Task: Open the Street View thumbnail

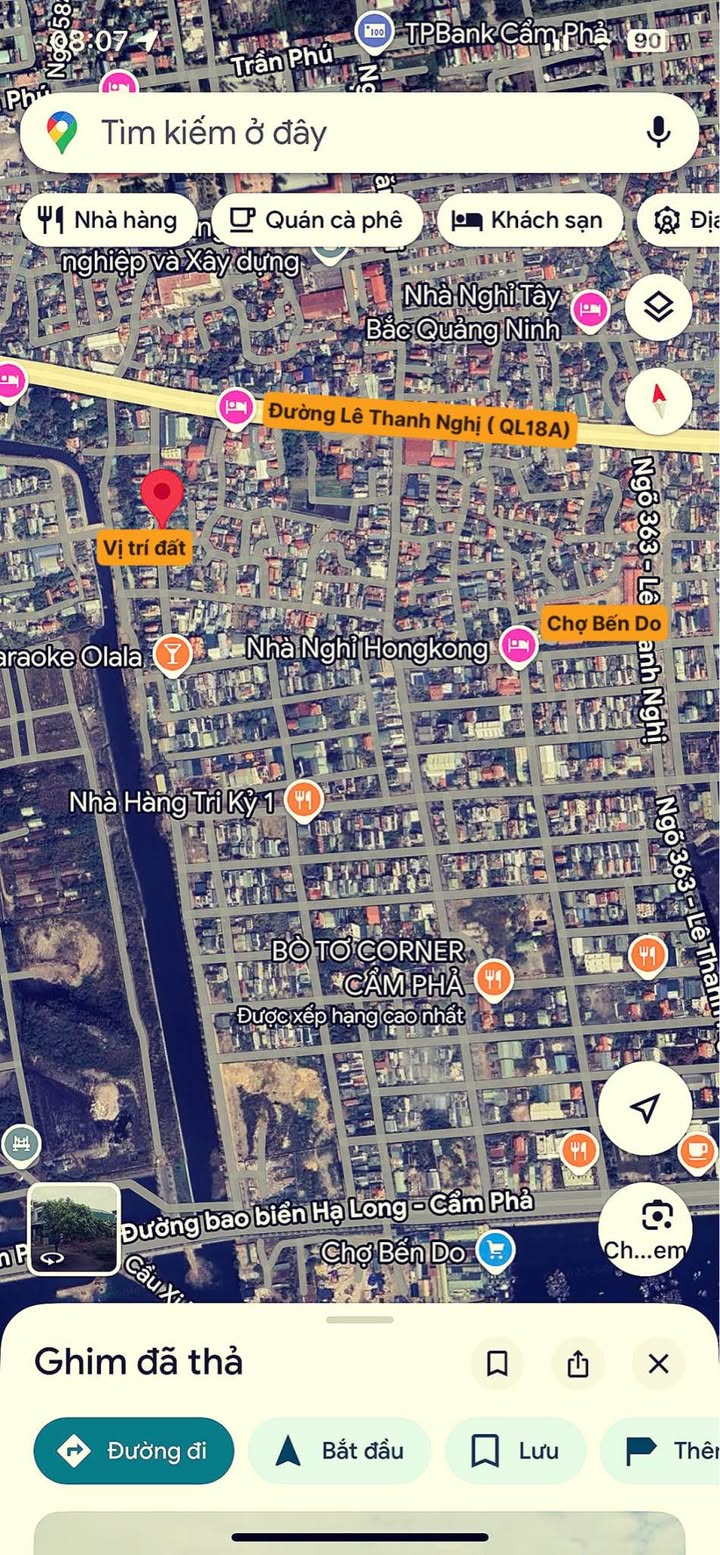Action: click(x=74, y=1229)
